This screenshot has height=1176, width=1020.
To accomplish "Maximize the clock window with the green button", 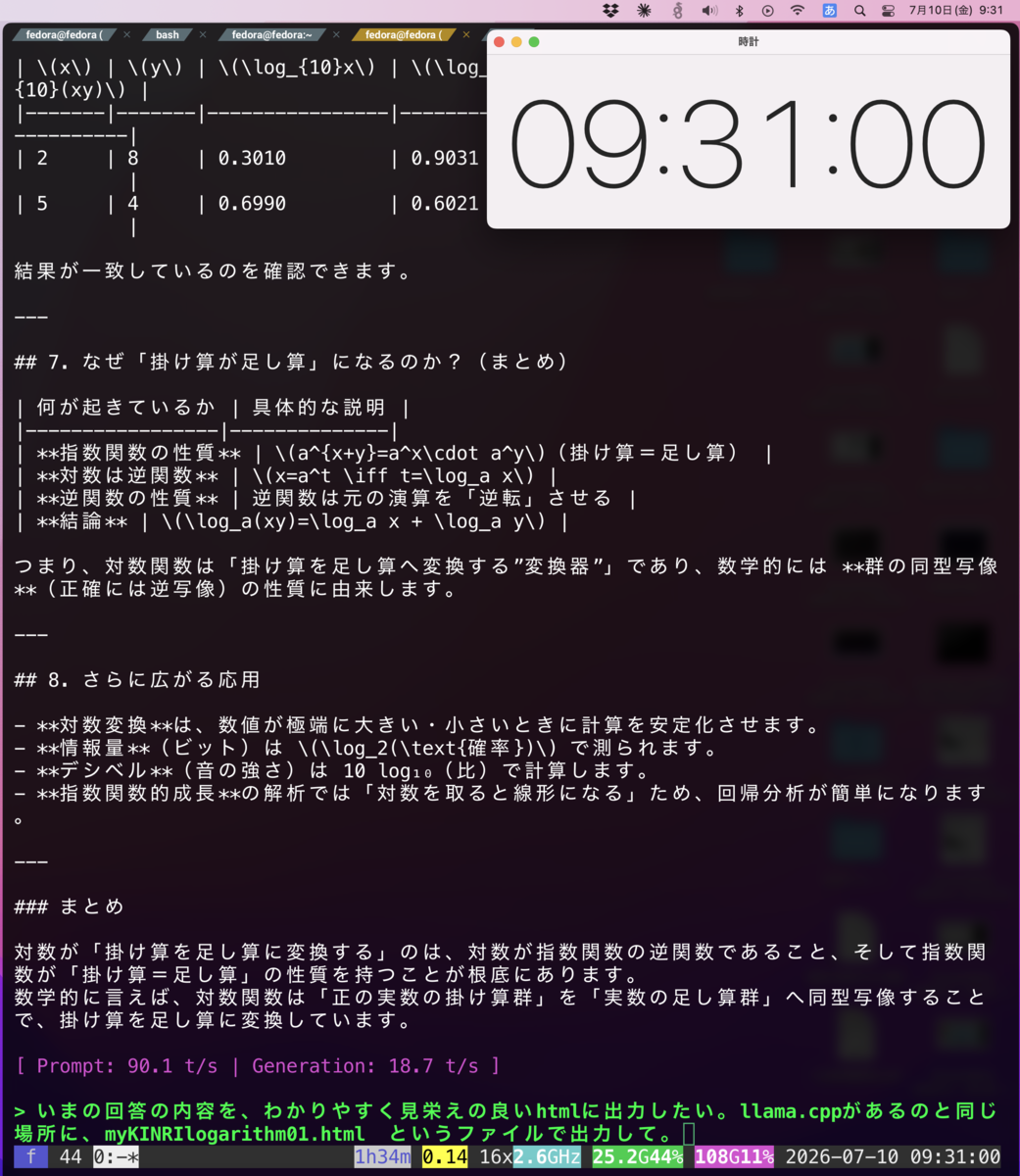I will (x=534, y=42).
